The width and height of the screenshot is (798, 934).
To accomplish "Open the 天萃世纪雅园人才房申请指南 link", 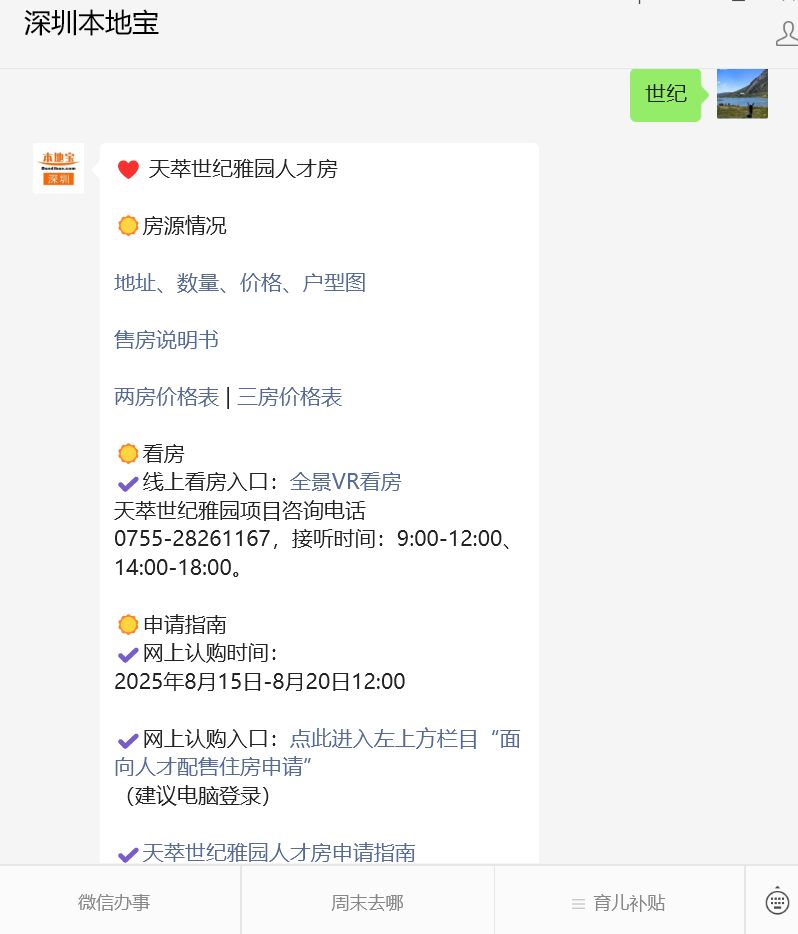I will [278, 853].
